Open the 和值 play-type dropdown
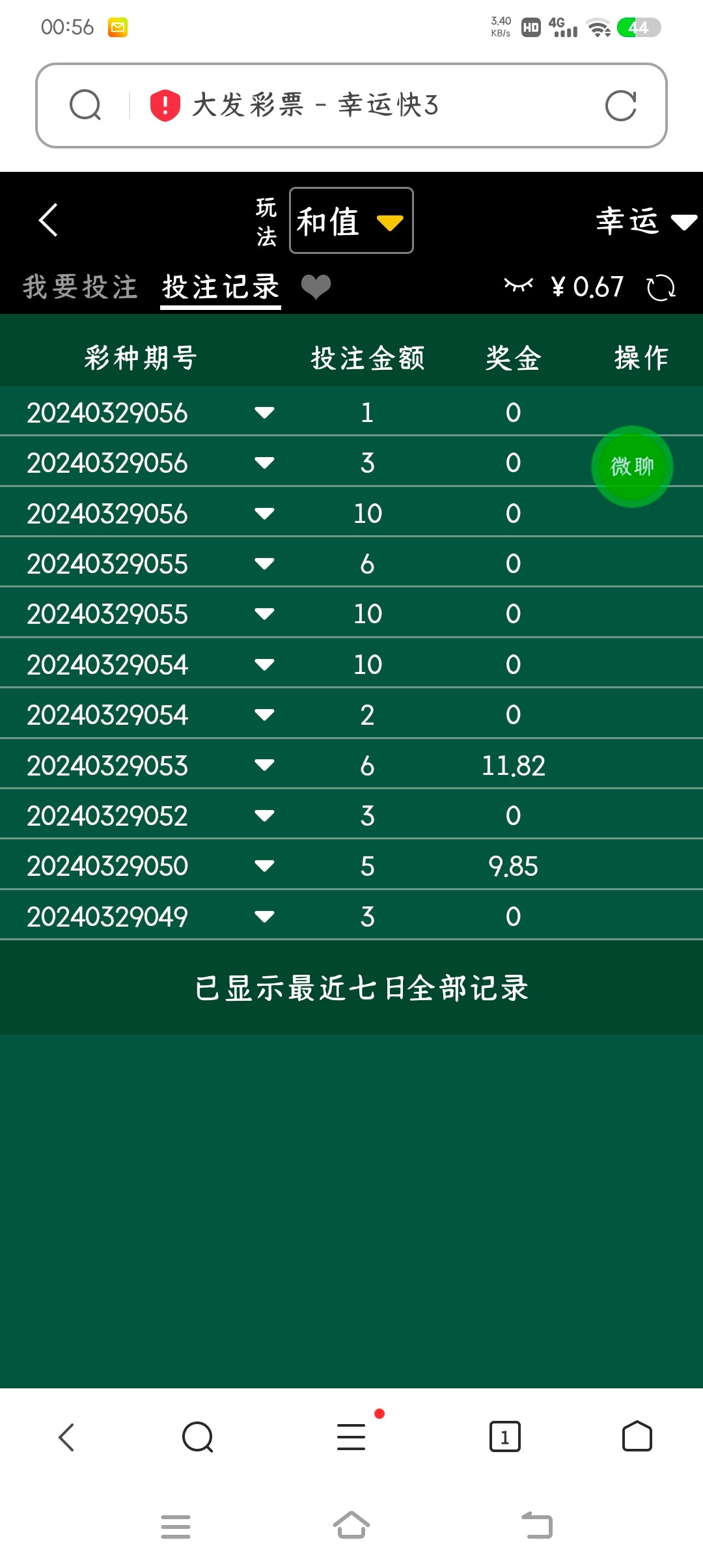Viewport: 703px width, 1568px height. coord(351,220)
